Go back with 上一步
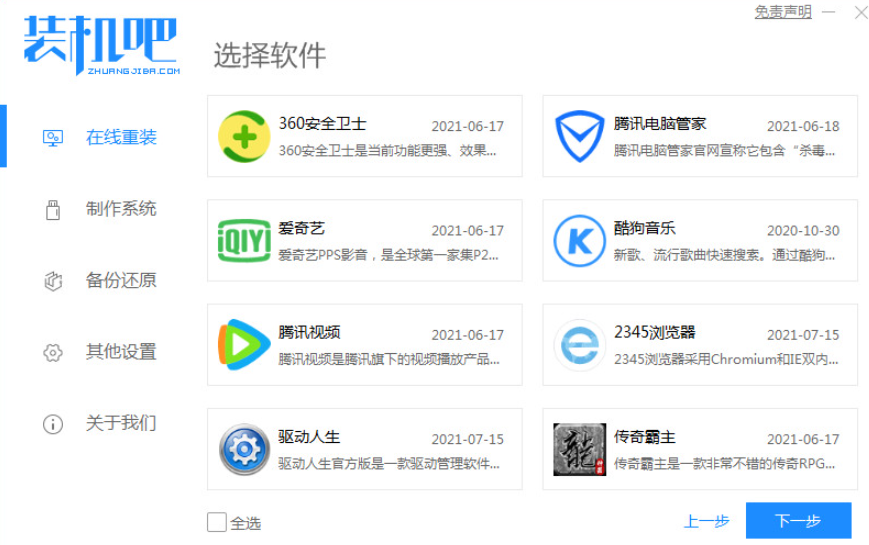869x545 pixels. pyautogui.click(x=706, y=521)
